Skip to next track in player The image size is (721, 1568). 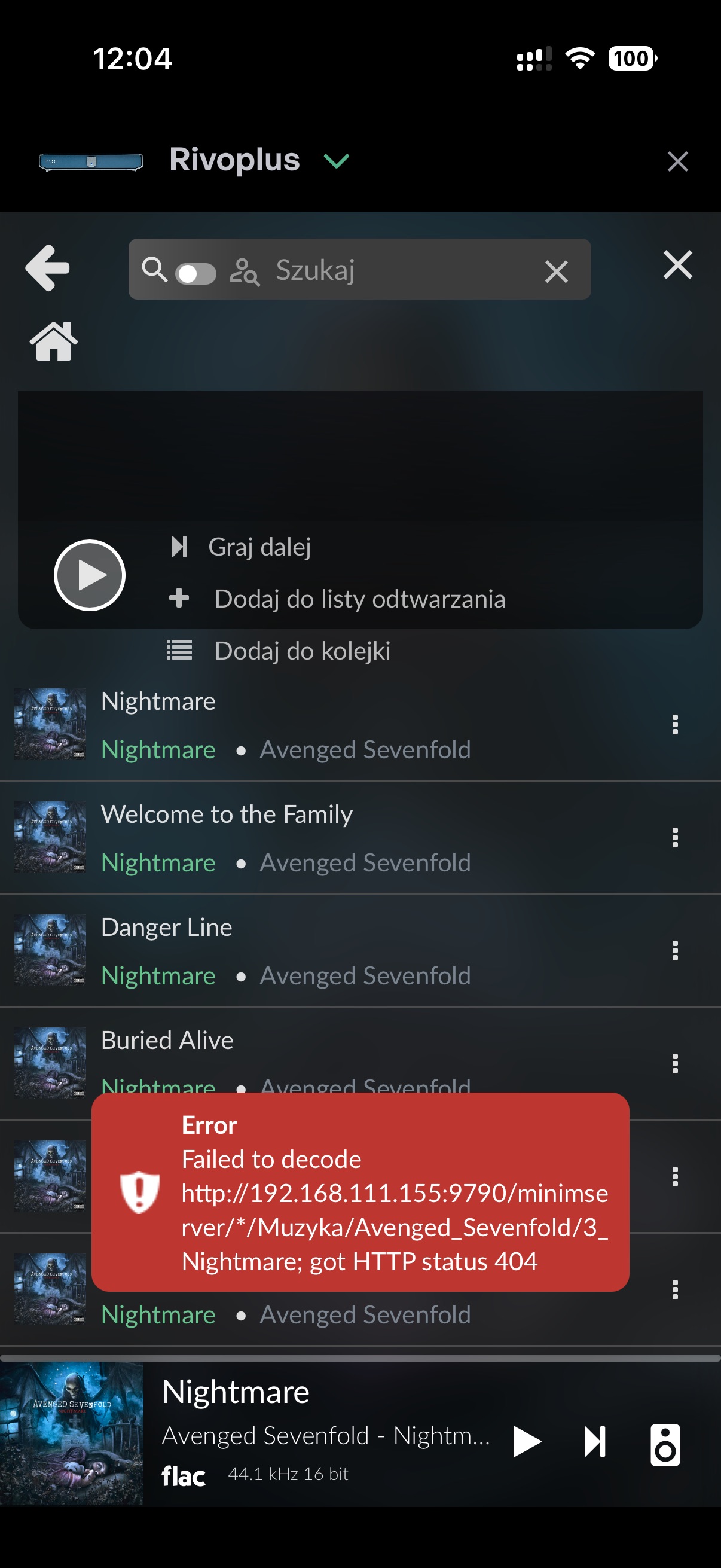[x=594, y=1442]
